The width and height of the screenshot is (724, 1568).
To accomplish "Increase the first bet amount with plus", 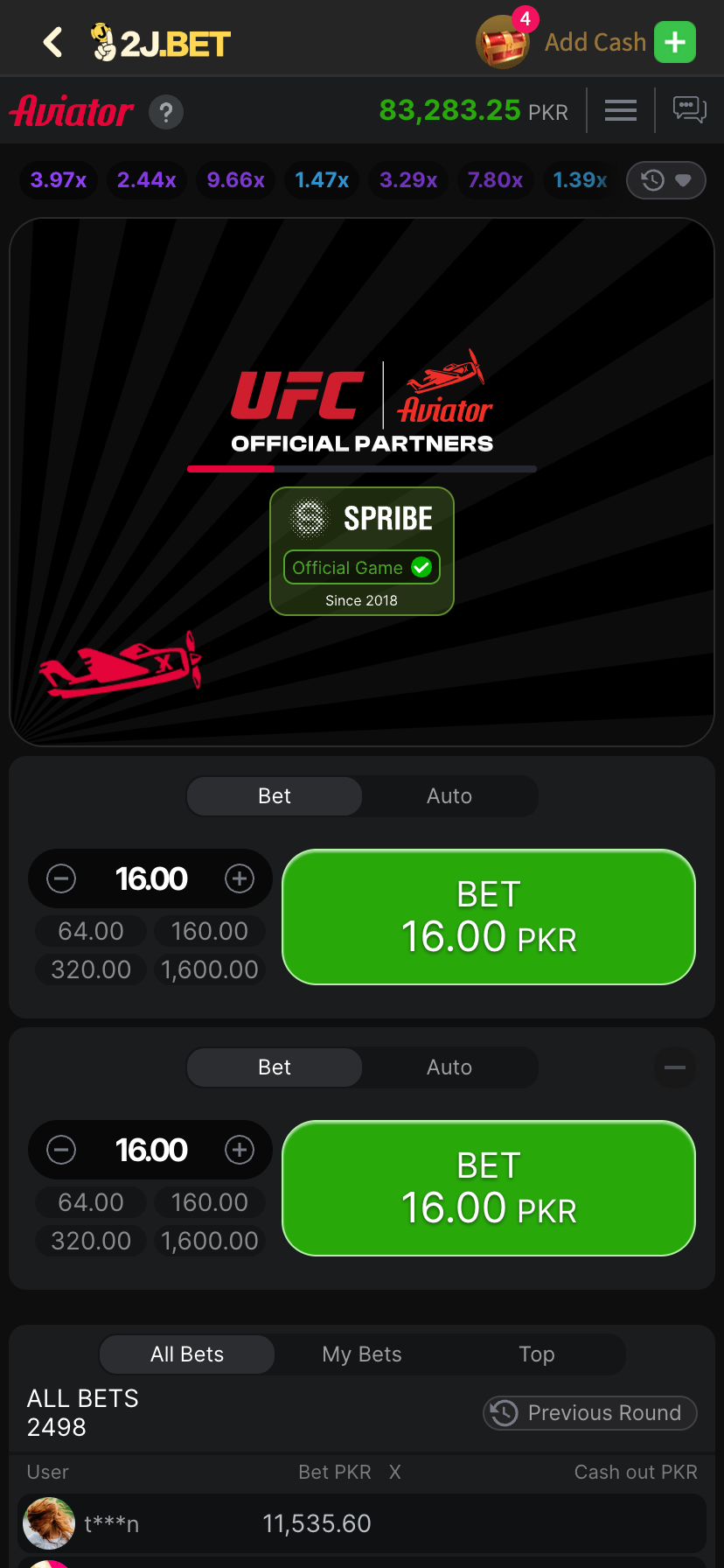I will [240, 878].
